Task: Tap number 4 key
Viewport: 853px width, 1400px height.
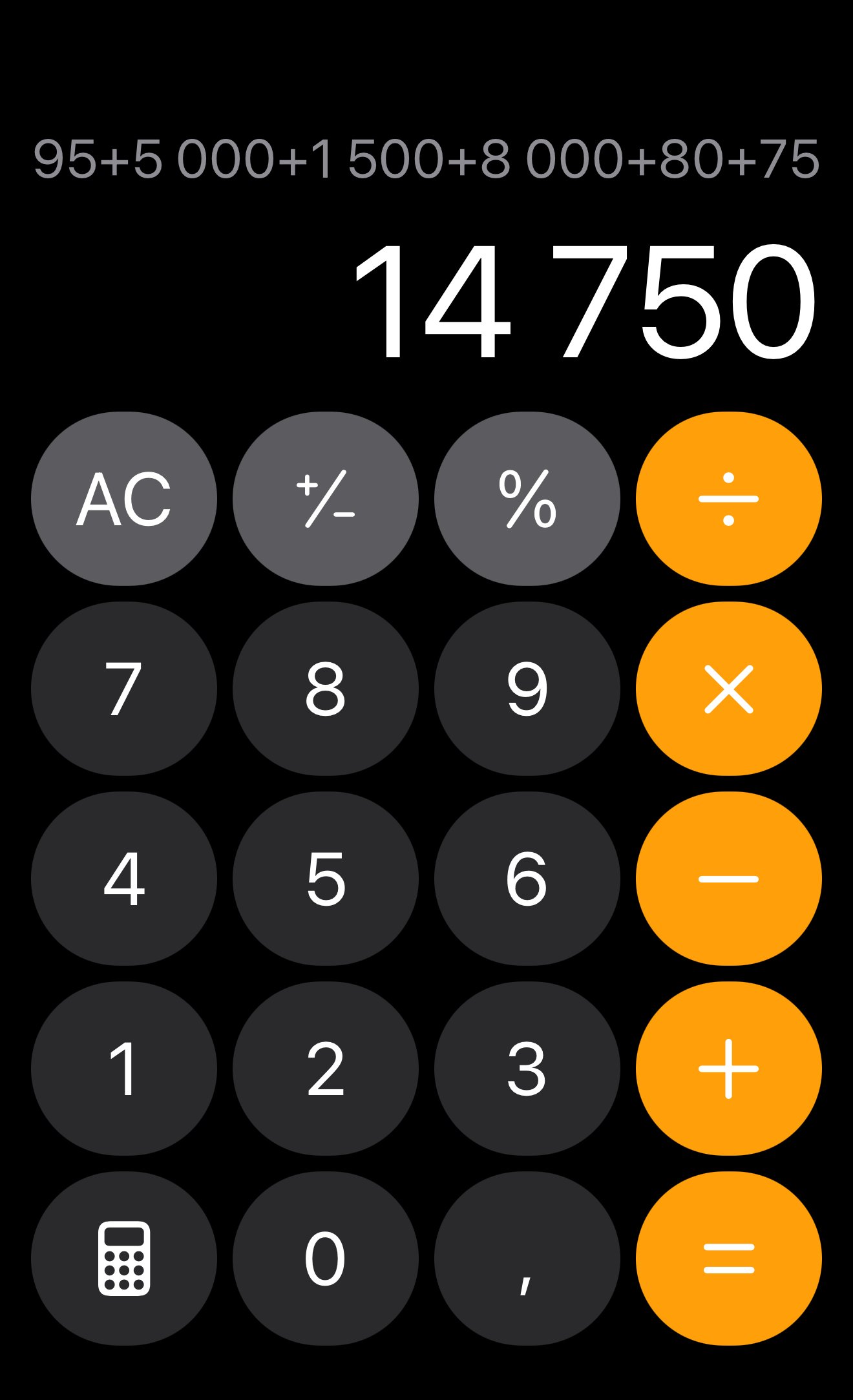Action: click(124, 879)
